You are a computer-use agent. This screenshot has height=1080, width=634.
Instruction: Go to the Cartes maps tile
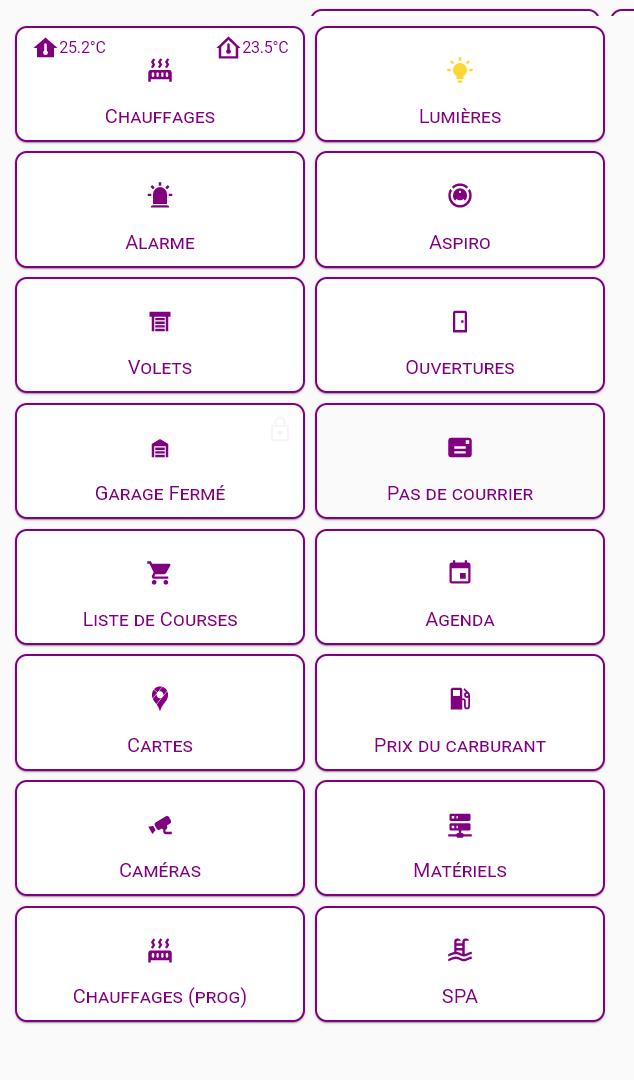point(160,713)
